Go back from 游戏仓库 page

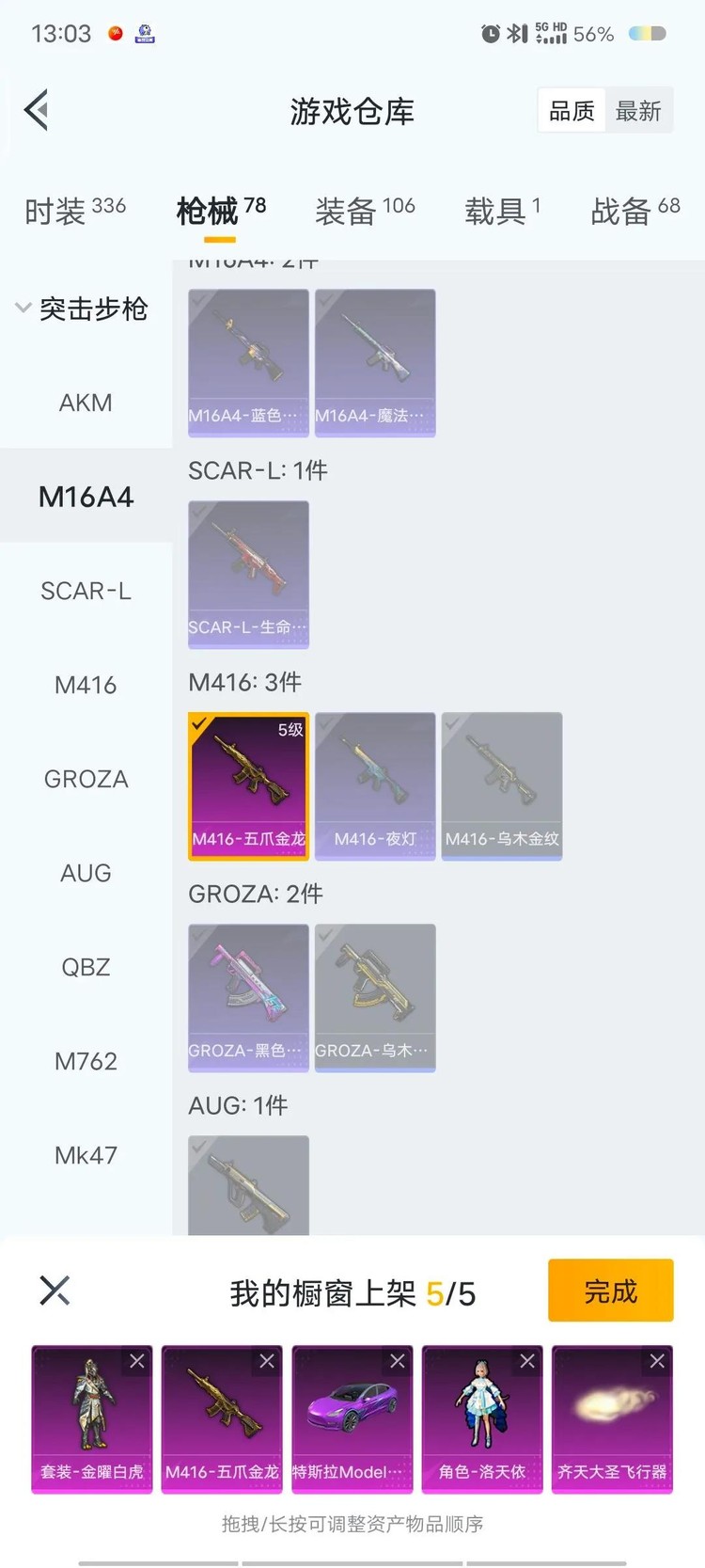pyautogui.click(x=36, y=111)
